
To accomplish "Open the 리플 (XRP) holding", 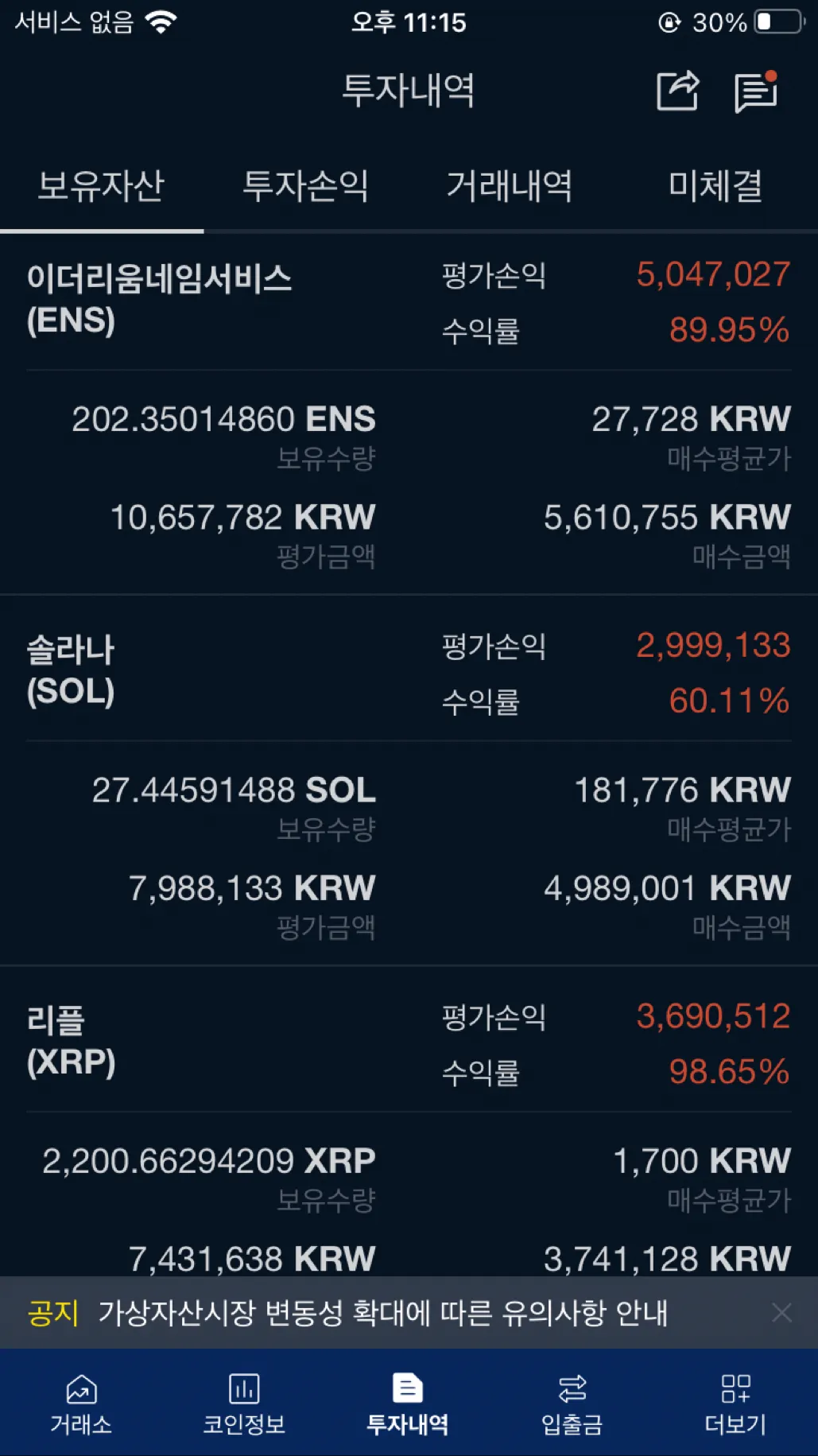I will click(72, 1041).
